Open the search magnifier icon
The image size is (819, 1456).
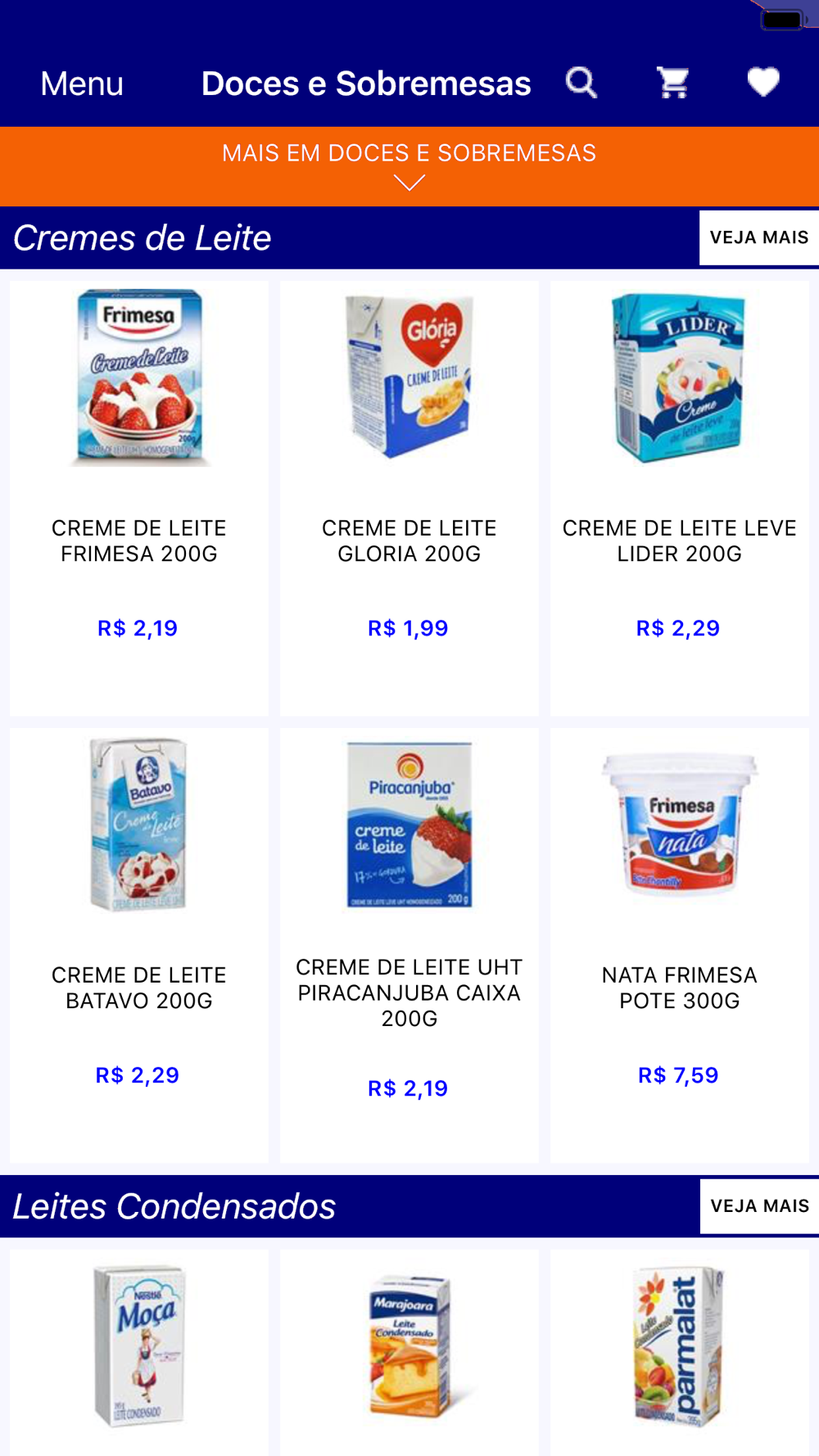[x=581, y=83]
